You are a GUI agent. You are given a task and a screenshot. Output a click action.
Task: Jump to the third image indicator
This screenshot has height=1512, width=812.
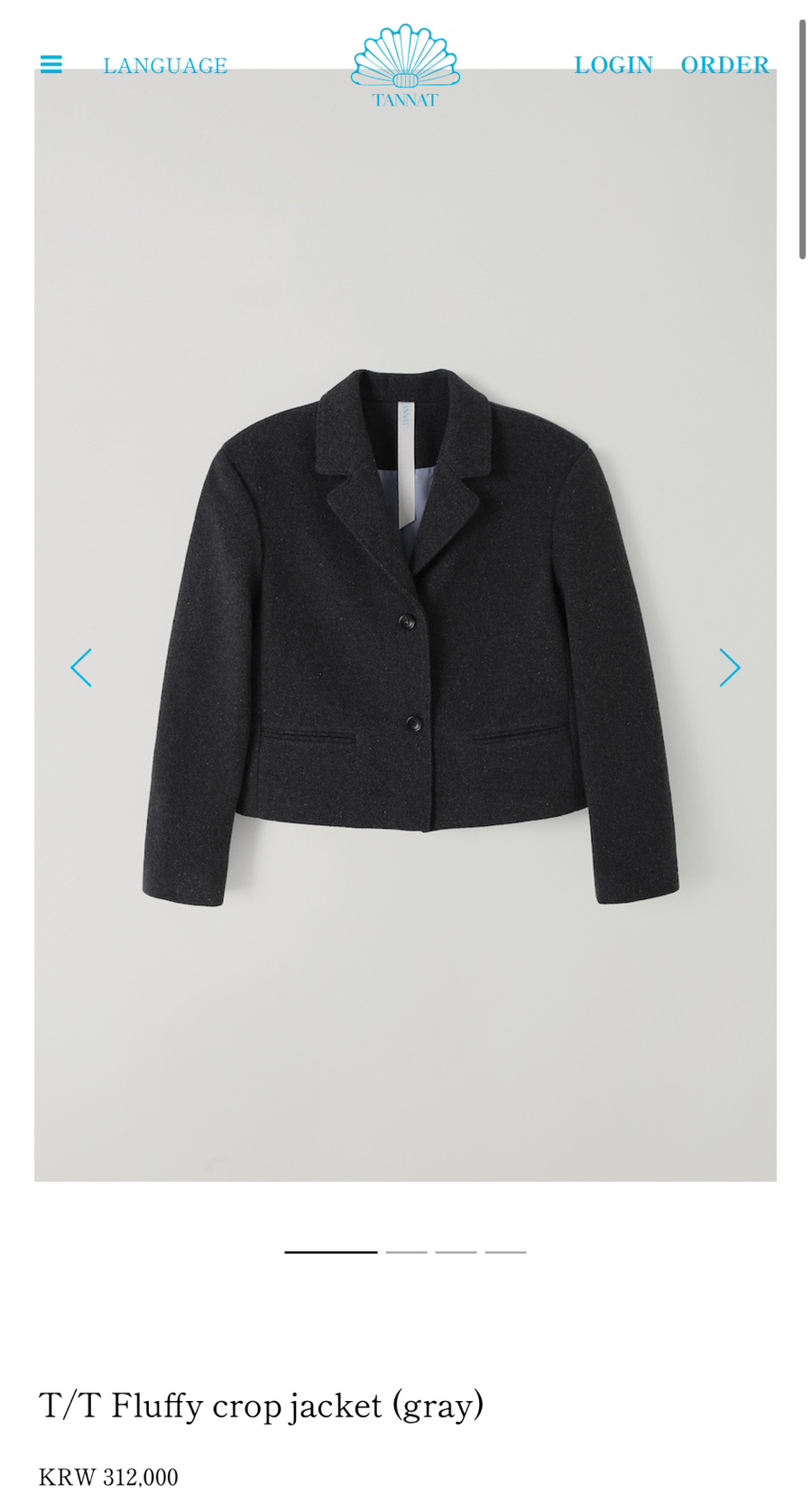tap(456, 1252)
